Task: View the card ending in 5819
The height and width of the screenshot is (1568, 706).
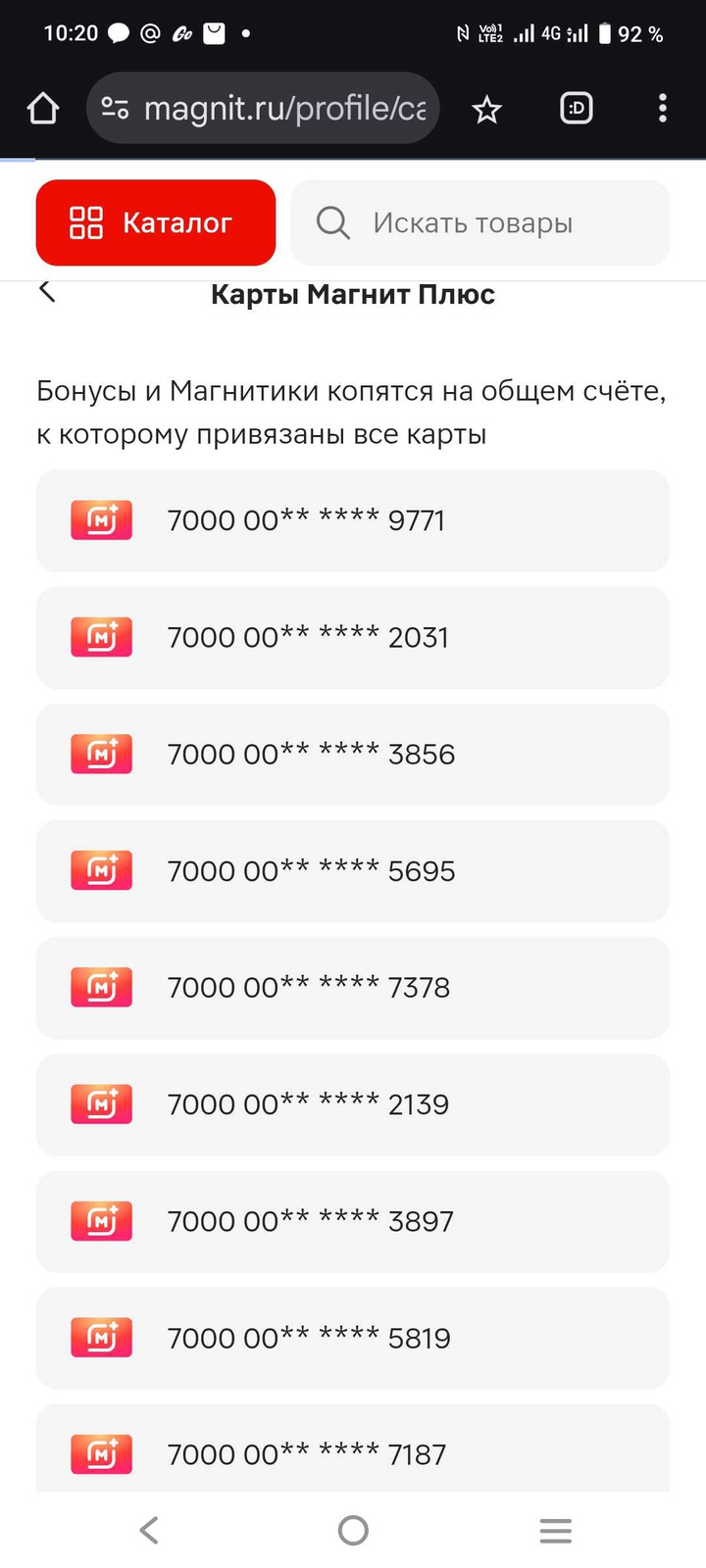Action: [352, 1337]
